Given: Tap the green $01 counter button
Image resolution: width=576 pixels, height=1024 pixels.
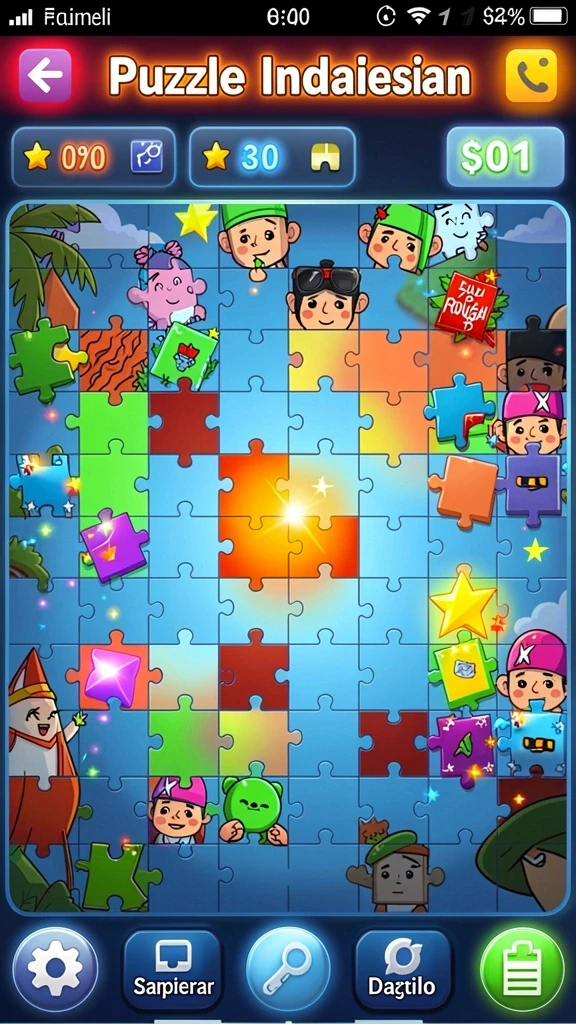Looking at the screenshot, I should pos(505,157).
